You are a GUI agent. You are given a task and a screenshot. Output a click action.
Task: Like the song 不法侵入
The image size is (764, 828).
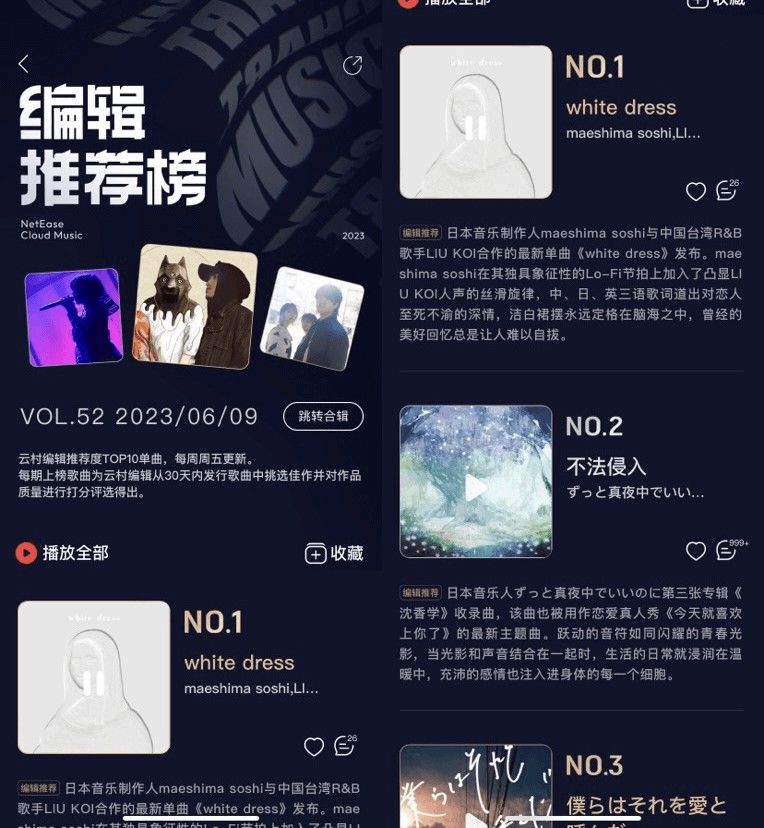[696, 551]
